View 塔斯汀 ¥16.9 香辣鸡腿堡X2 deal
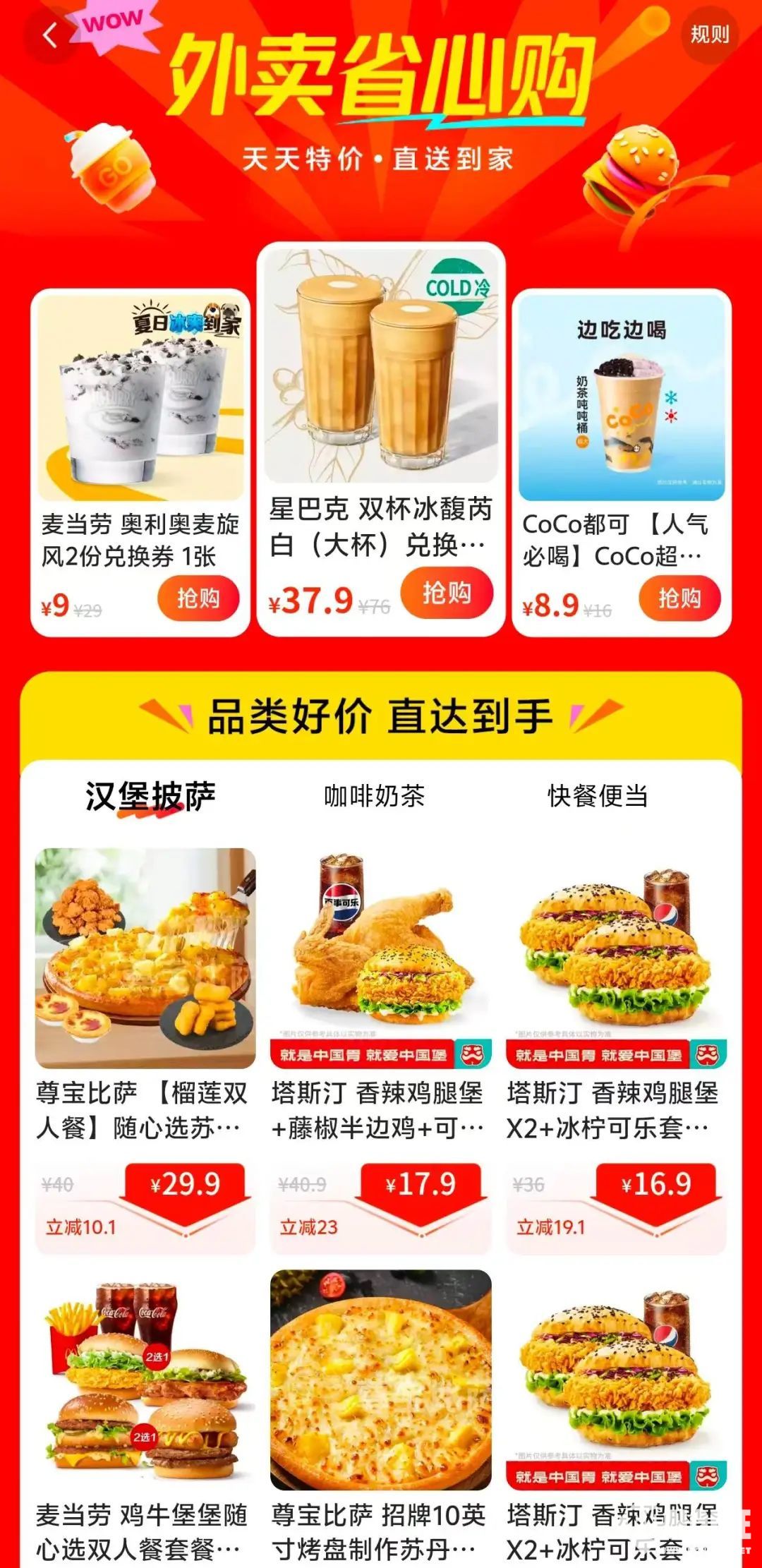This screenshot has height=1568, width=762. [616, 988]
